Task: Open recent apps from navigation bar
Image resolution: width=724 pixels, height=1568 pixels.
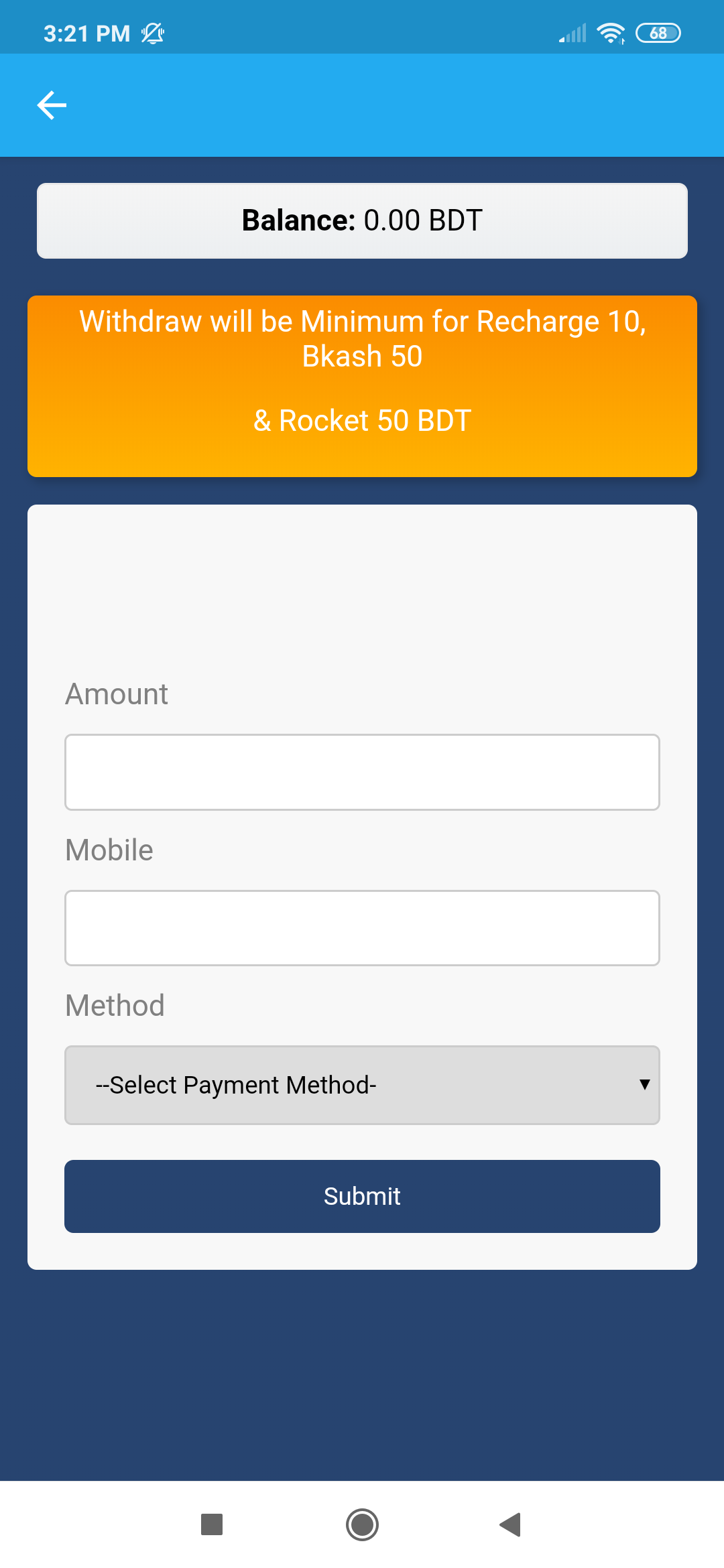Action: coord(212,1524)
